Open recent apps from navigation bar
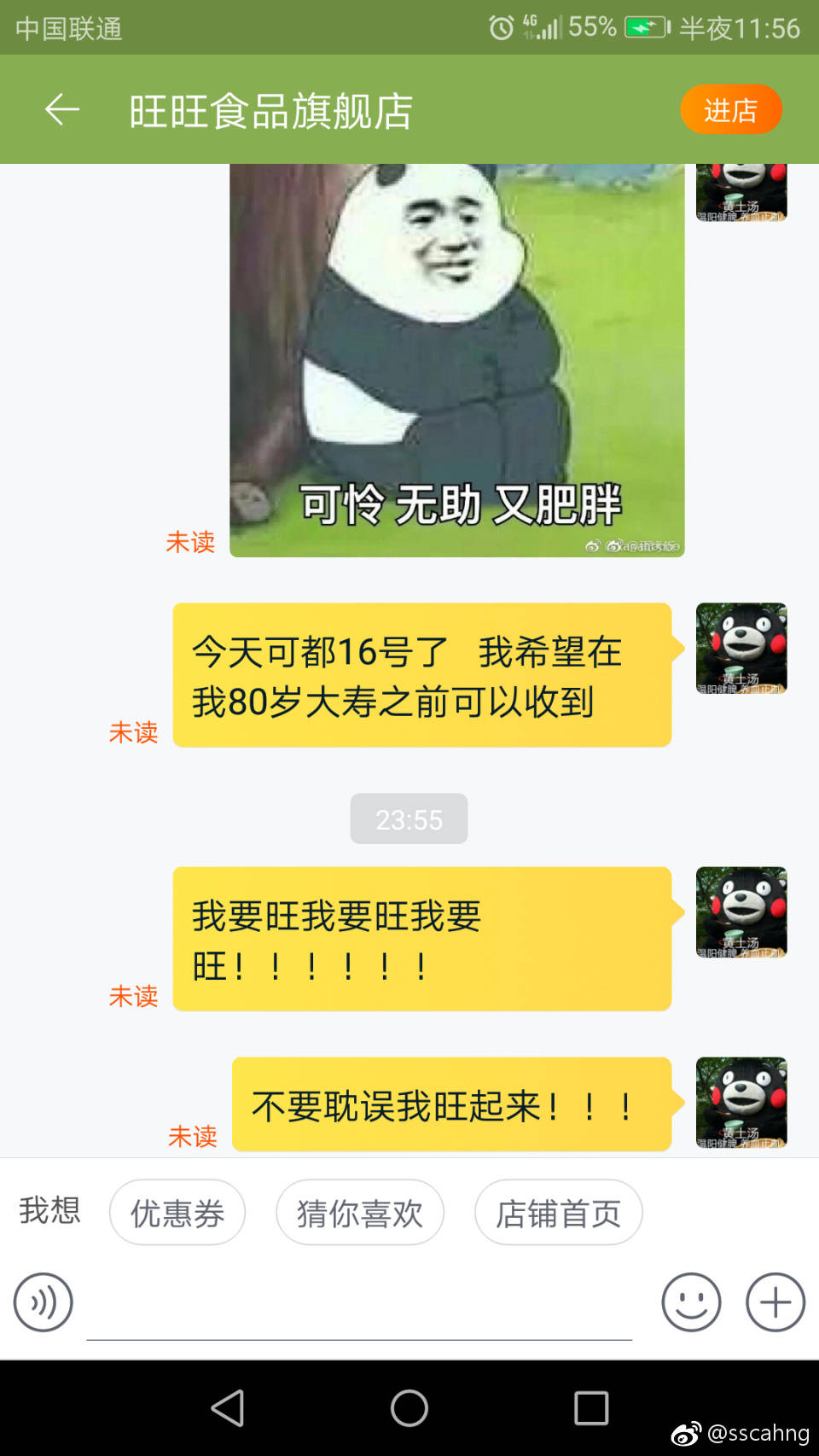 click(591, 1408)
